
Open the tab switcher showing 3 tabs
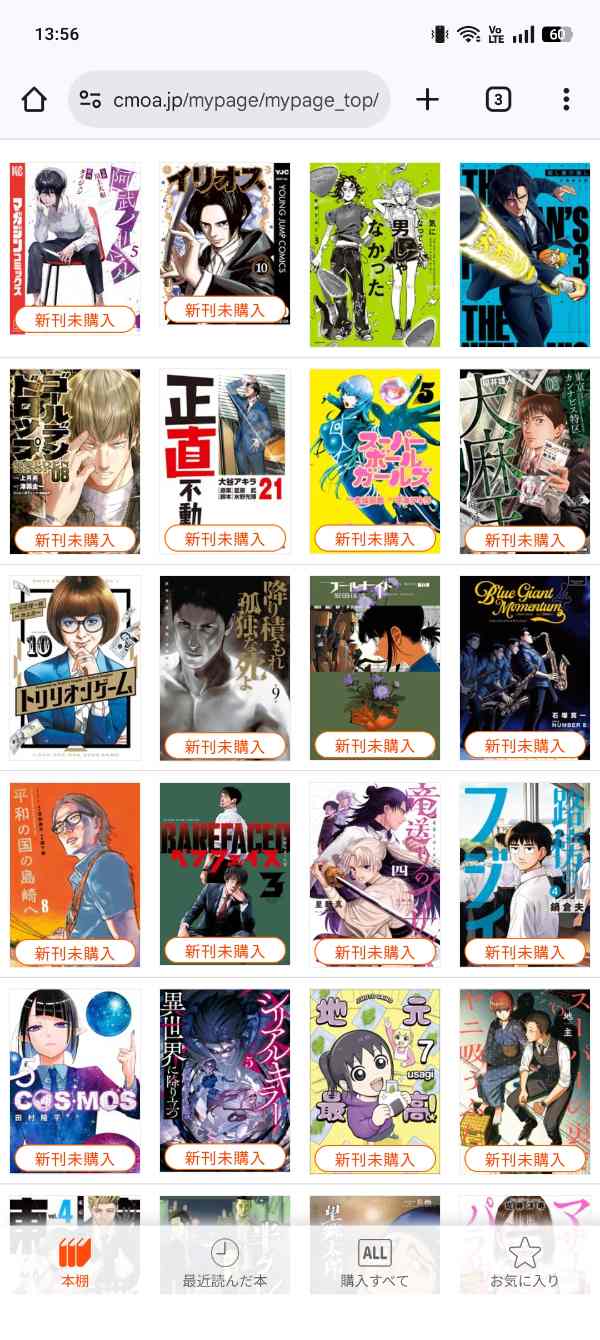pos(497,99)
